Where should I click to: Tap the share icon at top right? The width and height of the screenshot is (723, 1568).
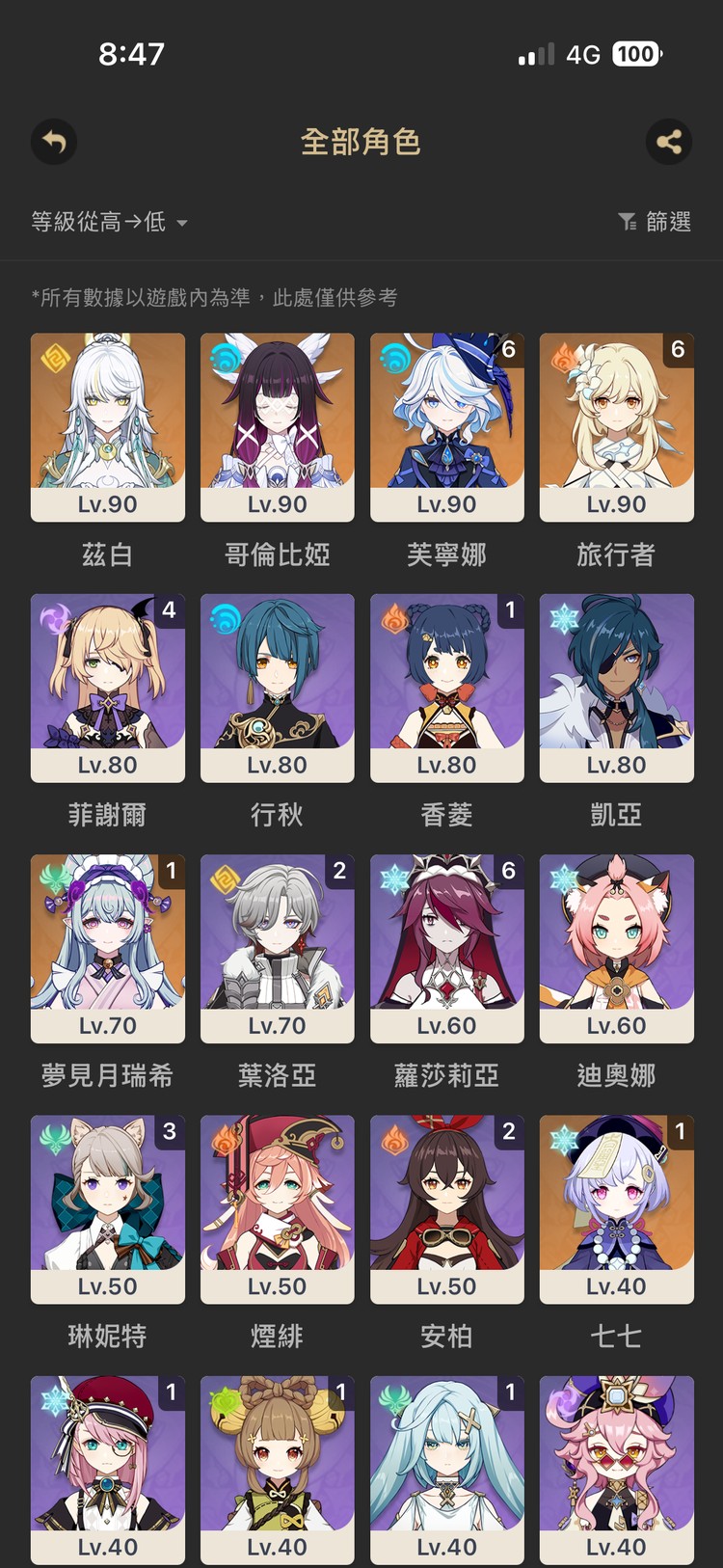[x=669, y=142]
